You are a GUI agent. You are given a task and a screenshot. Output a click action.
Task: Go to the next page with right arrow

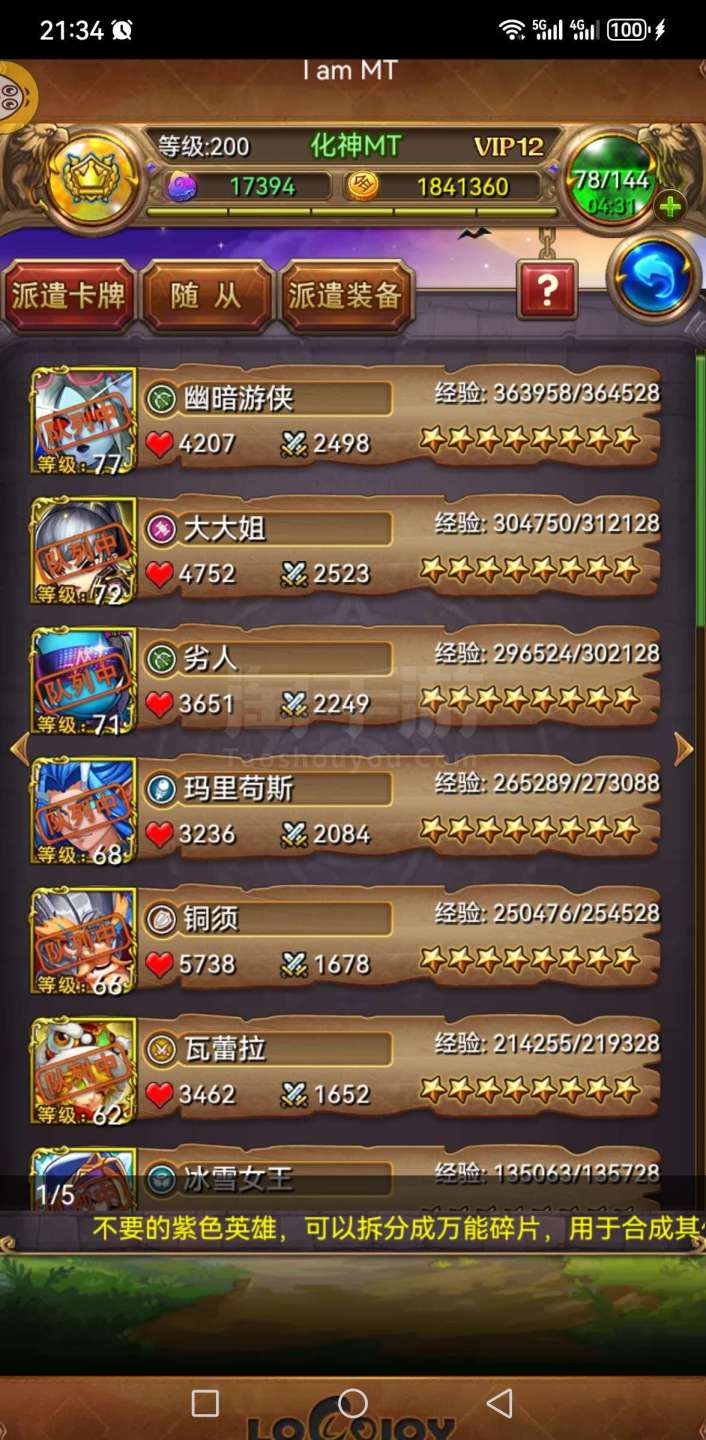click(x=684, y=749)
